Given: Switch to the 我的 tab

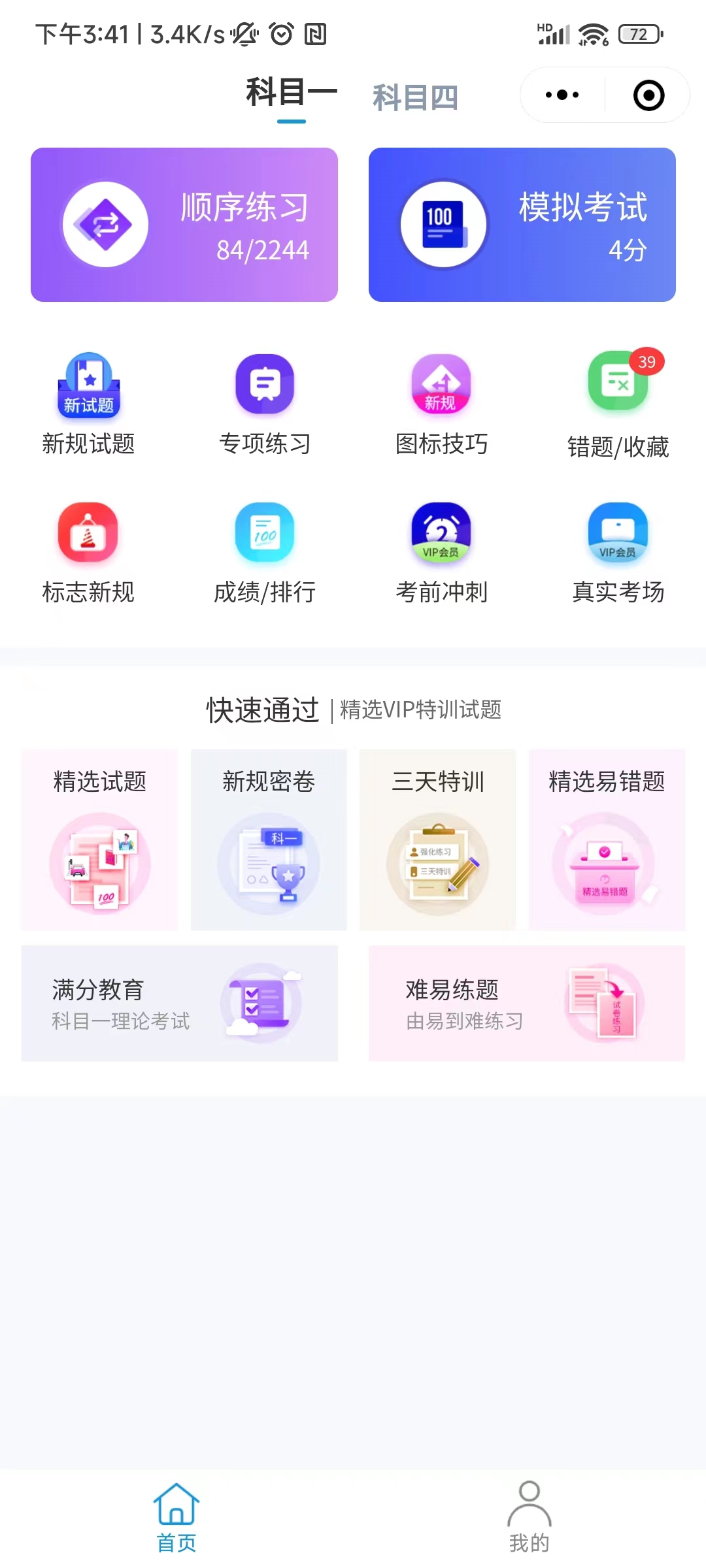Looking at the screenshot, I should tap(529, 1517).
